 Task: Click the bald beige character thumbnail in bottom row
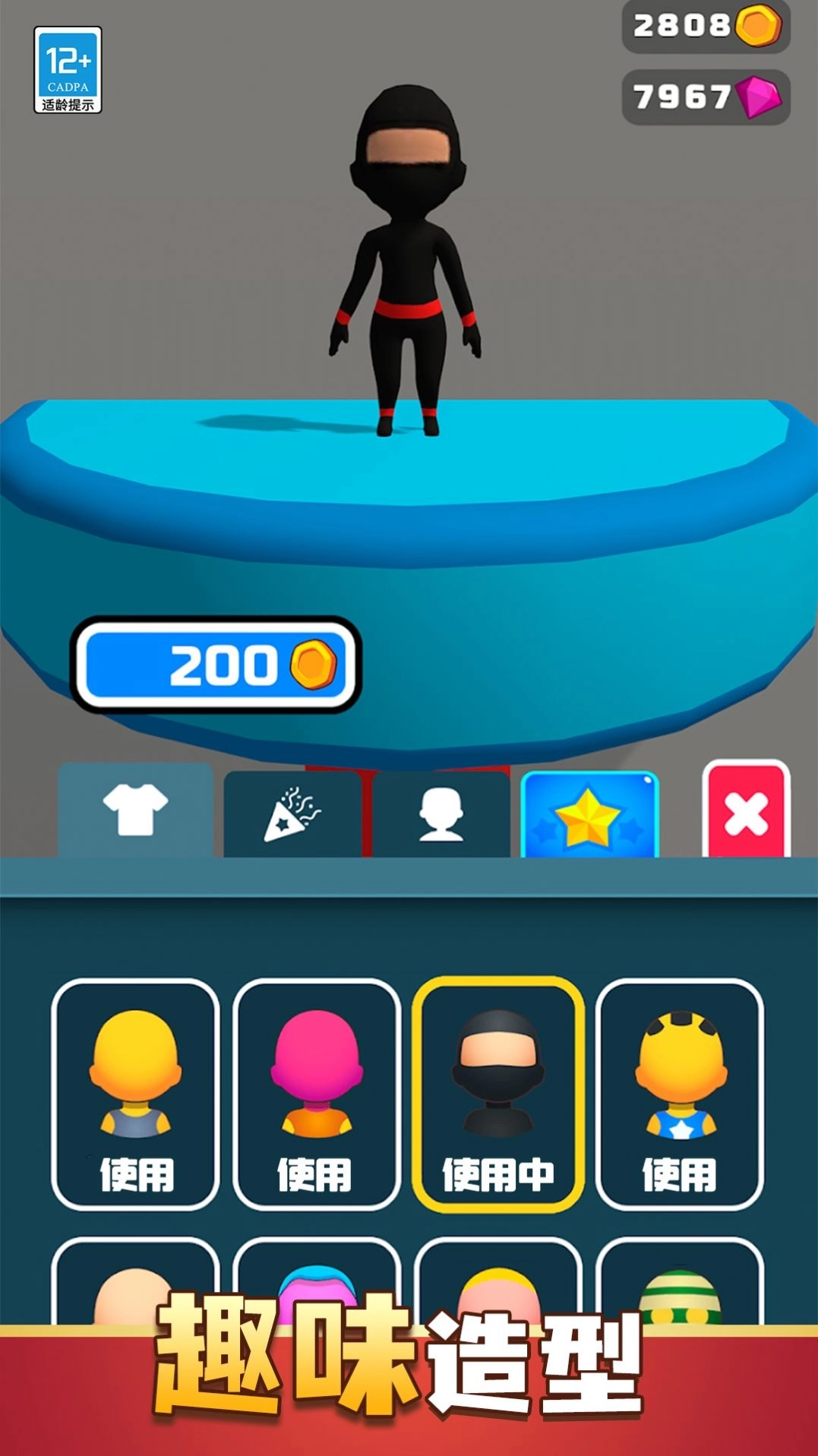[134, 1291]
